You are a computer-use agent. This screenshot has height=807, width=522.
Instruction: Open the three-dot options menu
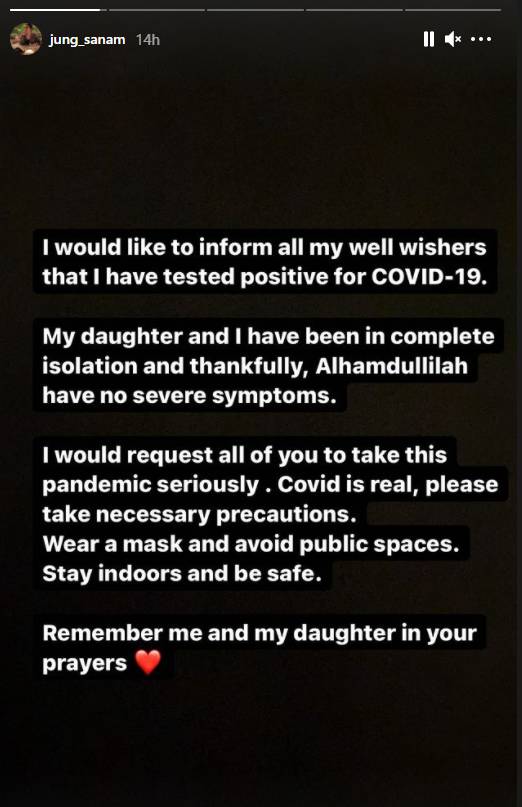pos(481,39)
